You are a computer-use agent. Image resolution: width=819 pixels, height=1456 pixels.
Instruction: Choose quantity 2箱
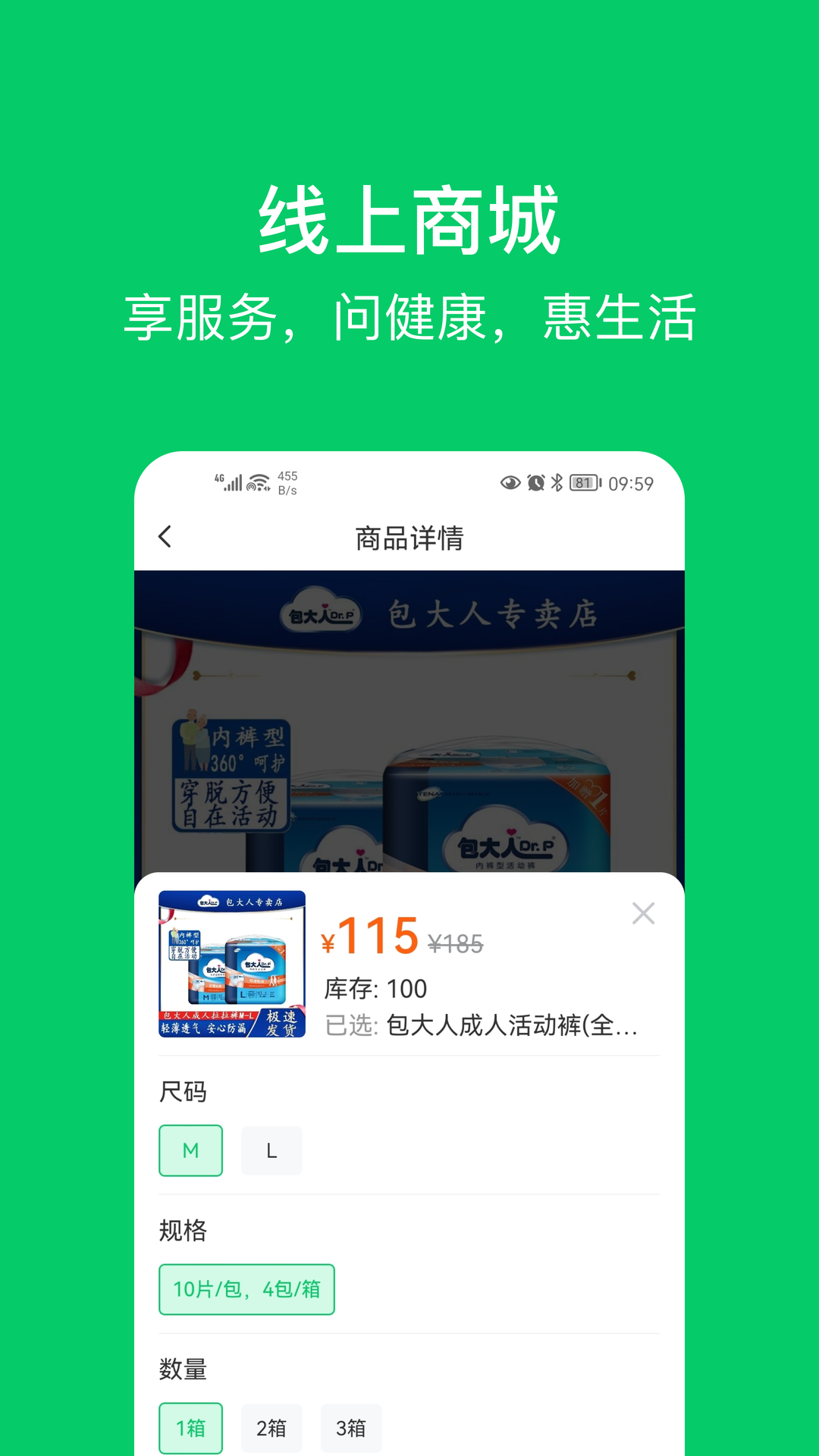click(272, 1427)
